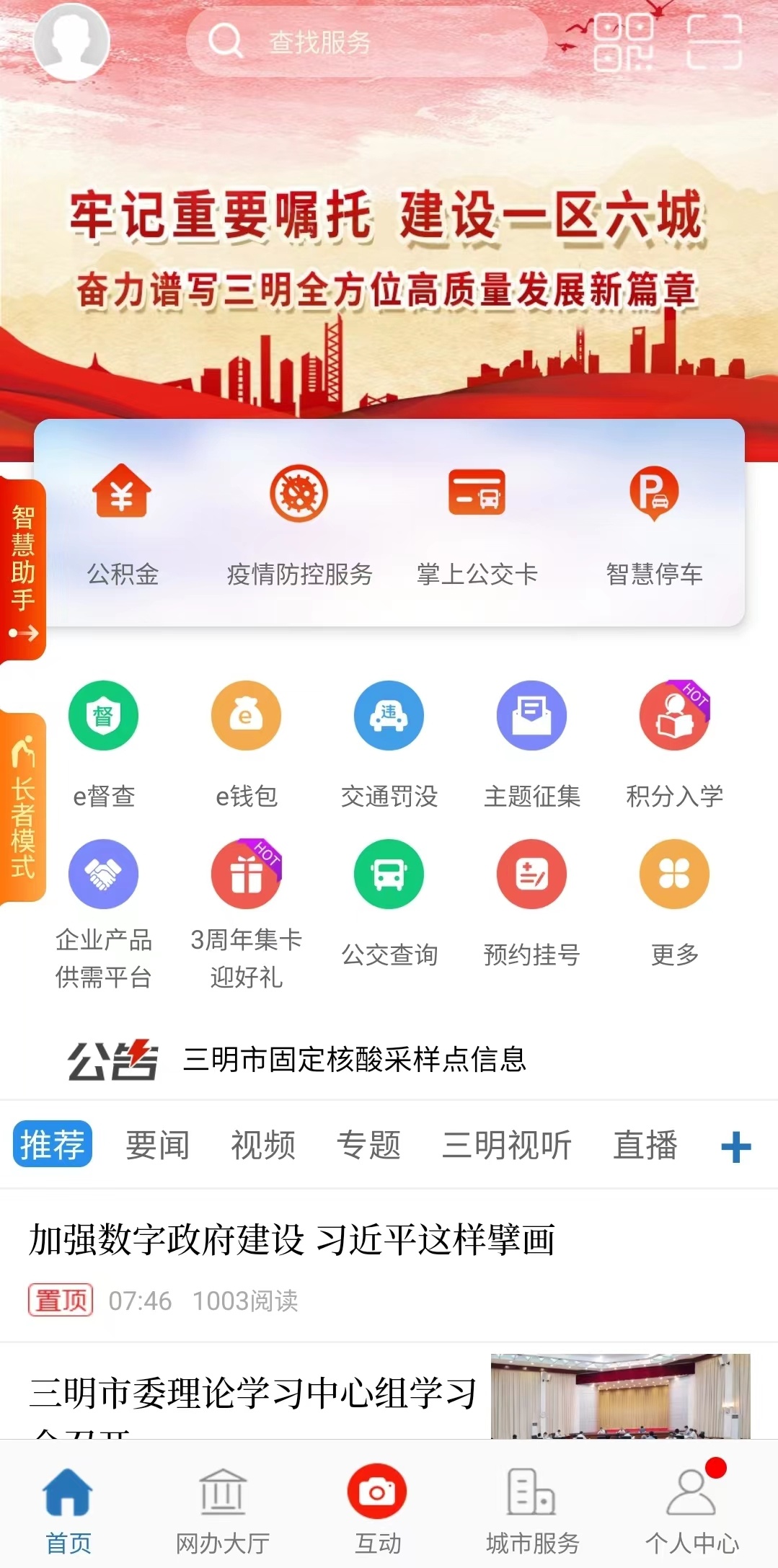Open e钱包 wallet
The image size is (778, 1568).
click(246, 743)
